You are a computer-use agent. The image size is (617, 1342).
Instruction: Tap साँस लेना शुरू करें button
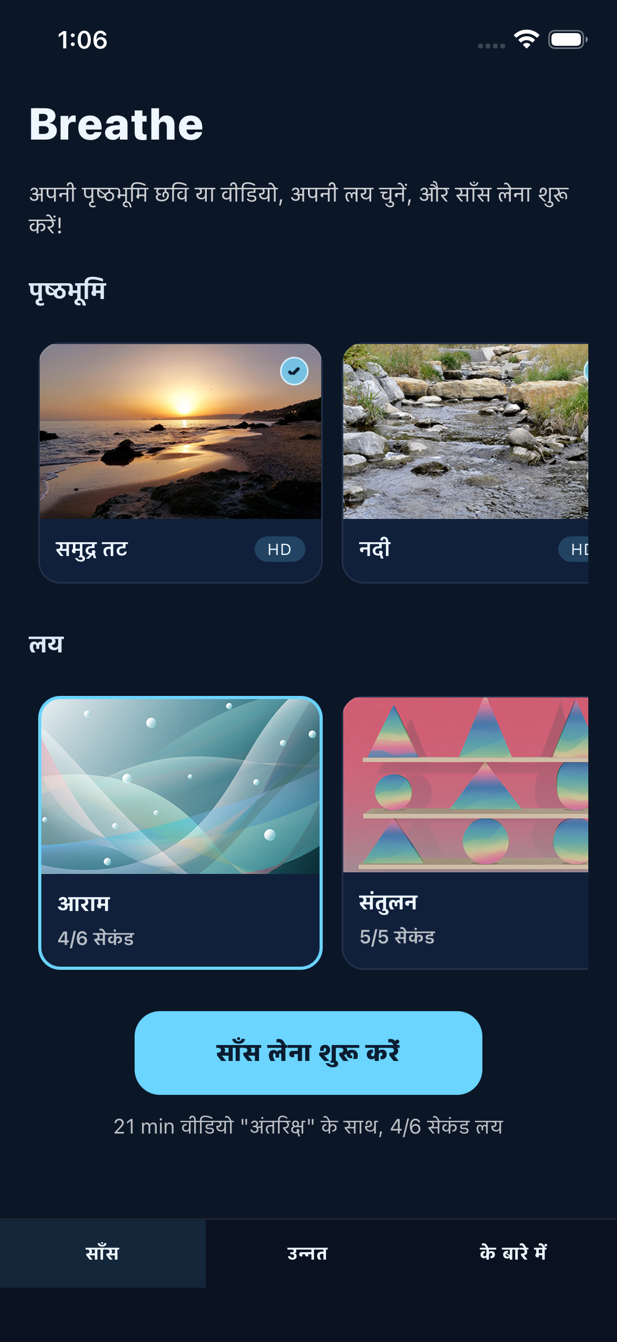tap(308, 1053)
